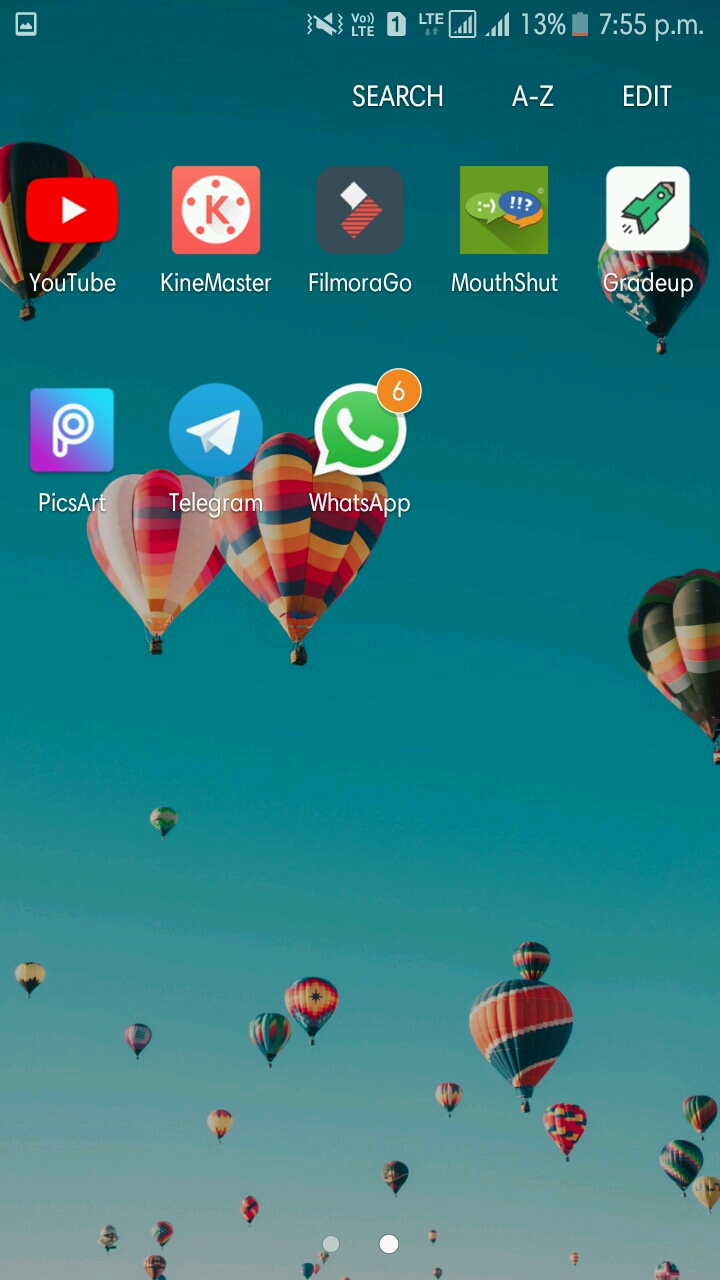720x1280 pixels.
Task: Open the Telegram app
Action: click(x=216, y=431)
